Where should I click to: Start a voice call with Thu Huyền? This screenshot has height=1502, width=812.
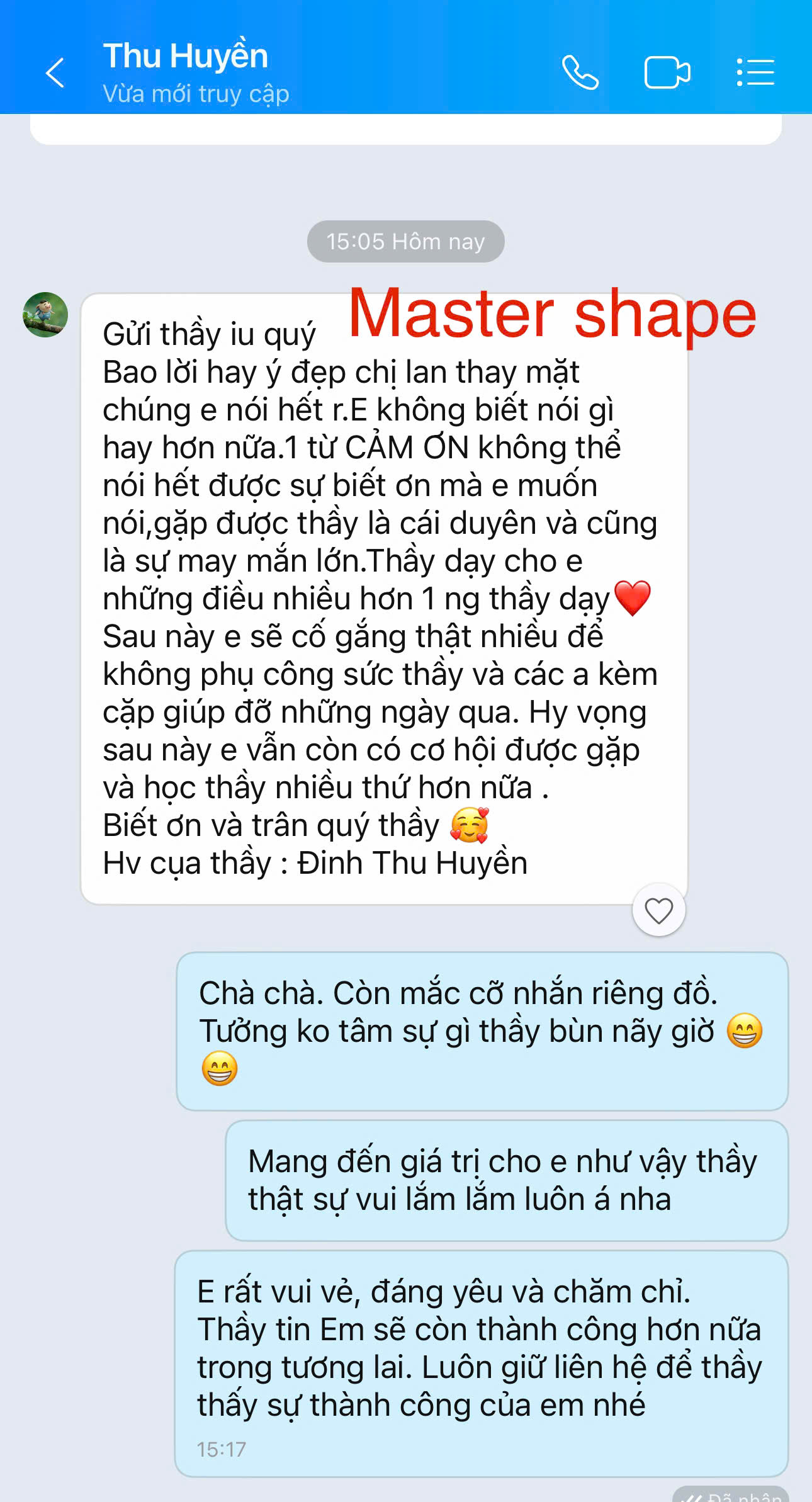(580, 72)
